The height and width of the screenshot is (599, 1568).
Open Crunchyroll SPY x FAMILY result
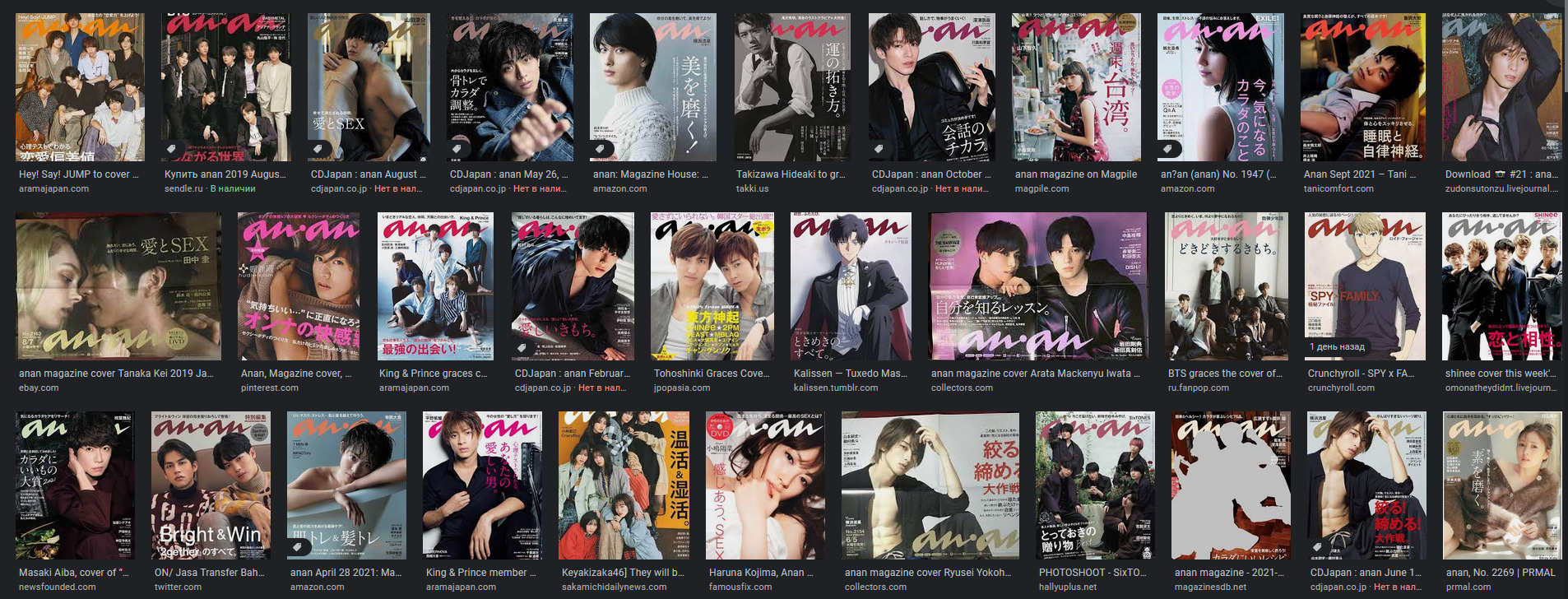click(1364, 286)
